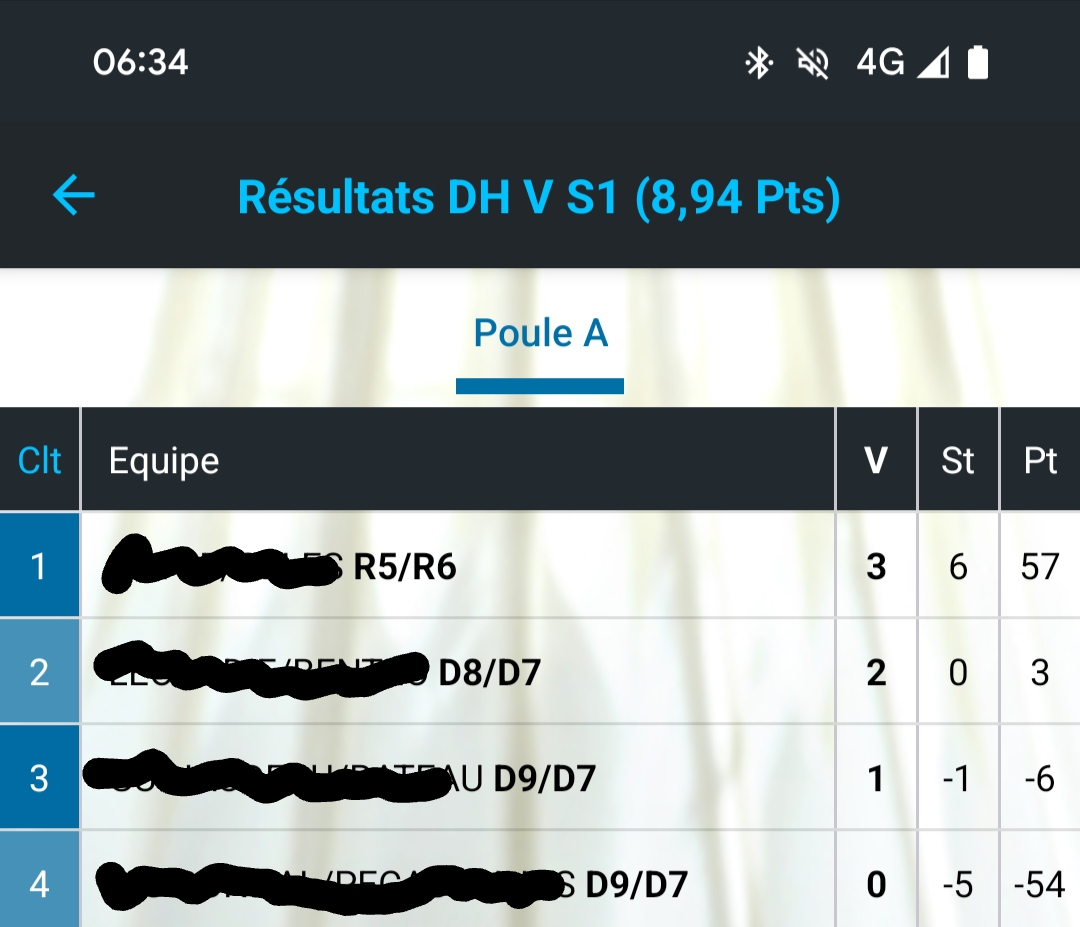Open the rank 4 D9/D7 team row

[456, 883]
